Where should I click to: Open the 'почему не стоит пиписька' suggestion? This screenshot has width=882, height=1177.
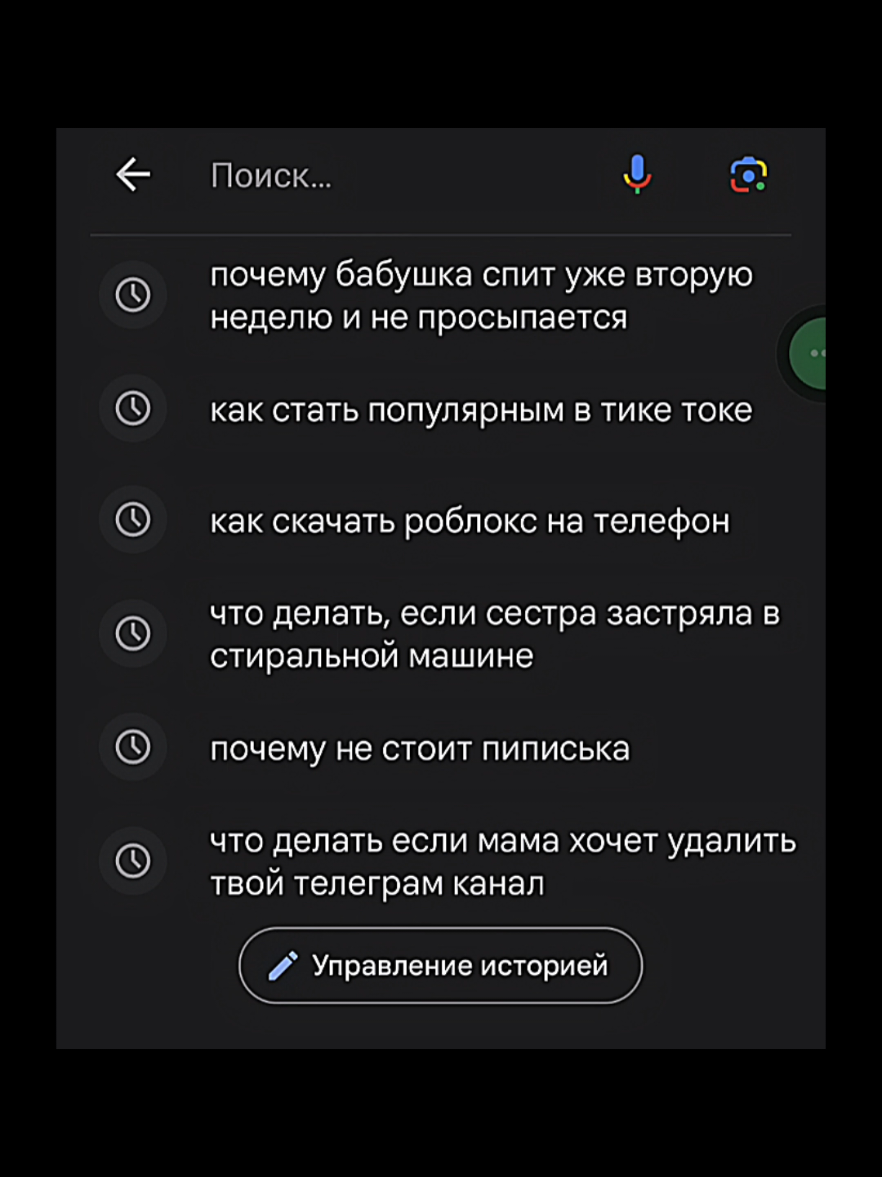(420, 747)
